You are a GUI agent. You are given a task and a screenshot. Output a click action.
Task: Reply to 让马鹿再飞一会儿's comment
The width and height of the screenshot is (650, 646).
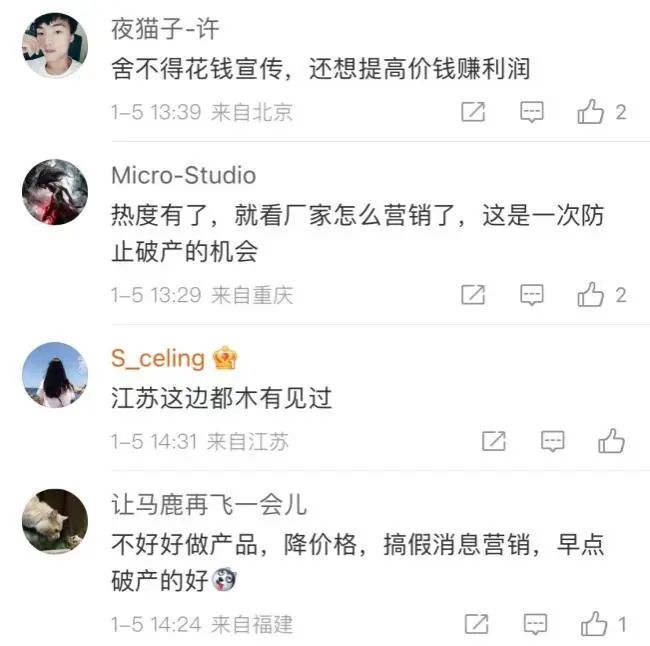click(x=534, y=624)
